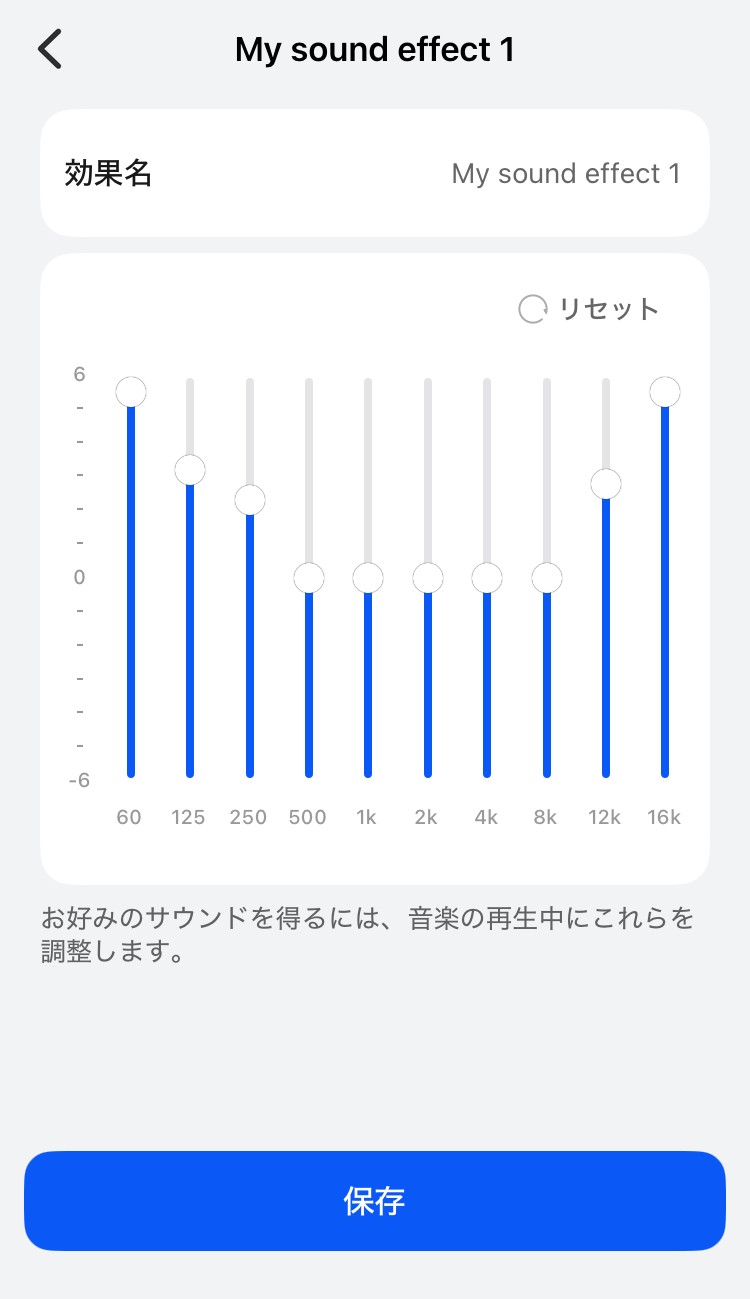Tap the back arrow to return
750x1299 pixels.
click(50, 48)
